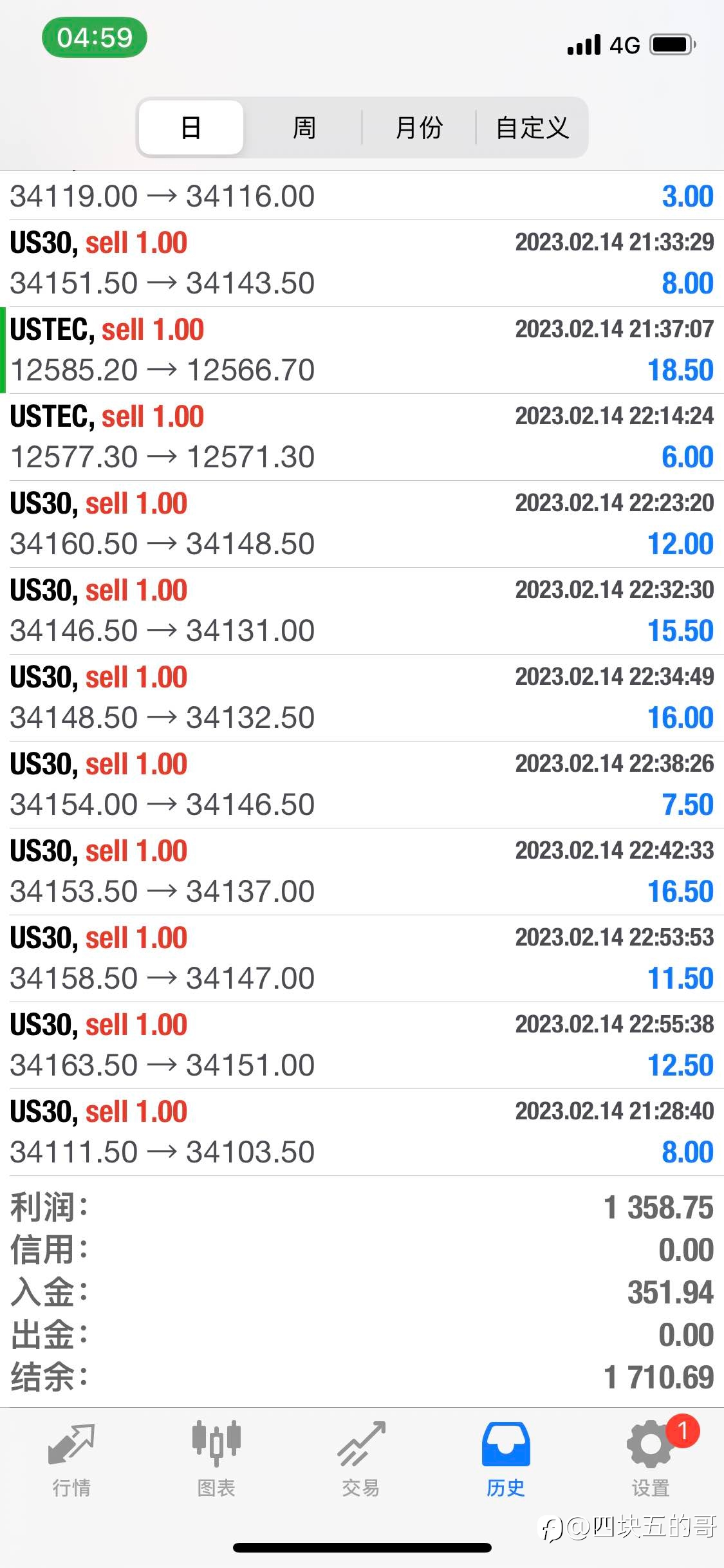
Task: Expand the US30 trade at 22:42:33
Action: click(362, 872)
